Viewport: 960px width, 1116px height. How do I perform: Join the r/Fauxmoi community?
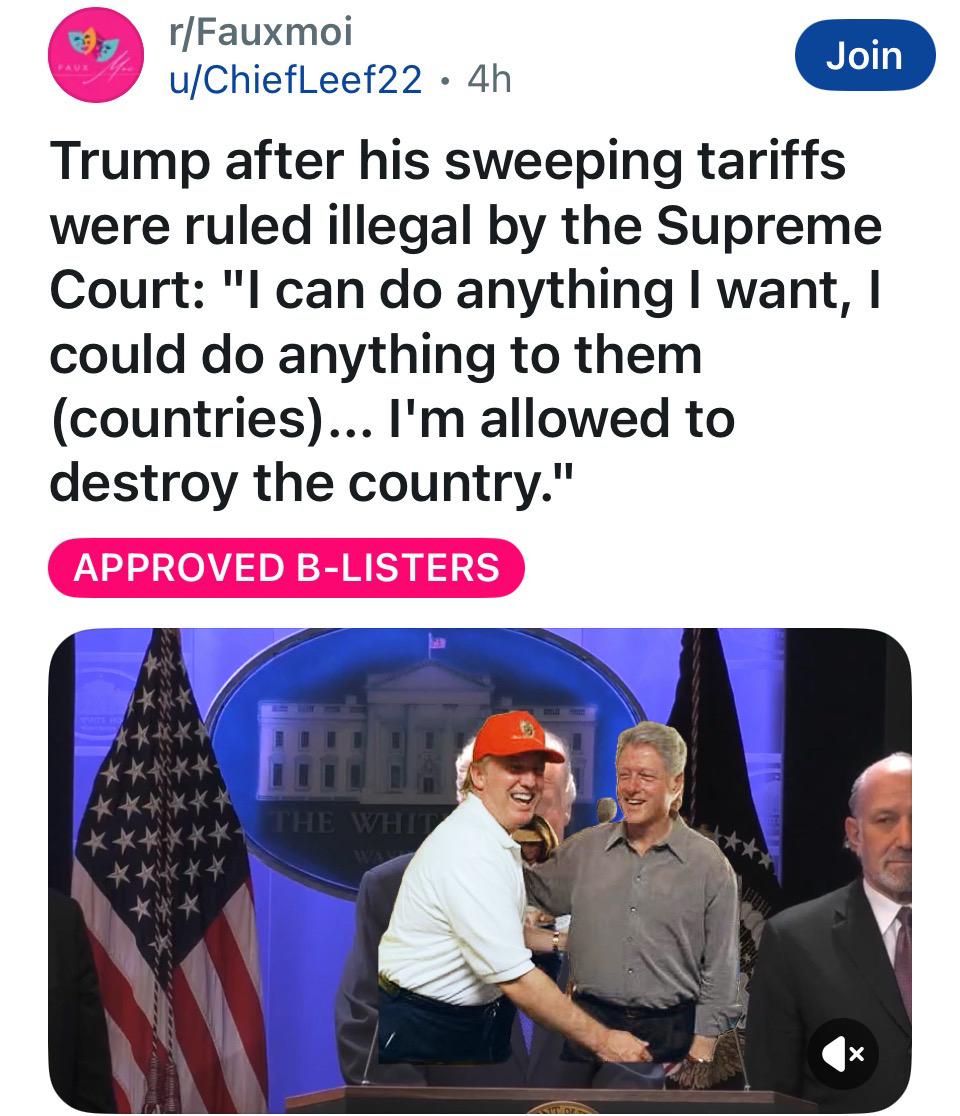[864, 55]
